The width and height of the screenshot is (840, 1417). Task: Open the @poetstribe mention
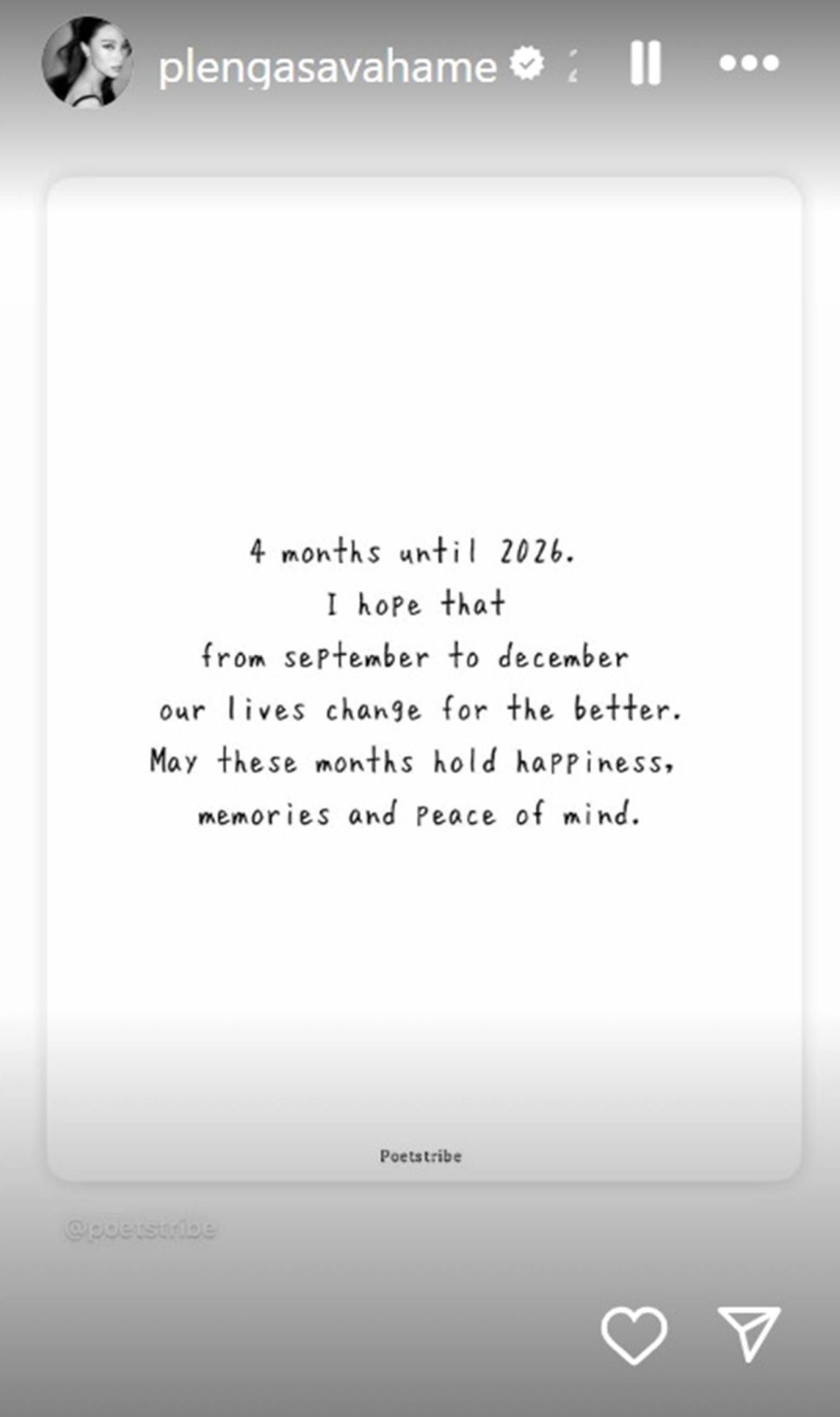[141, 1228]
